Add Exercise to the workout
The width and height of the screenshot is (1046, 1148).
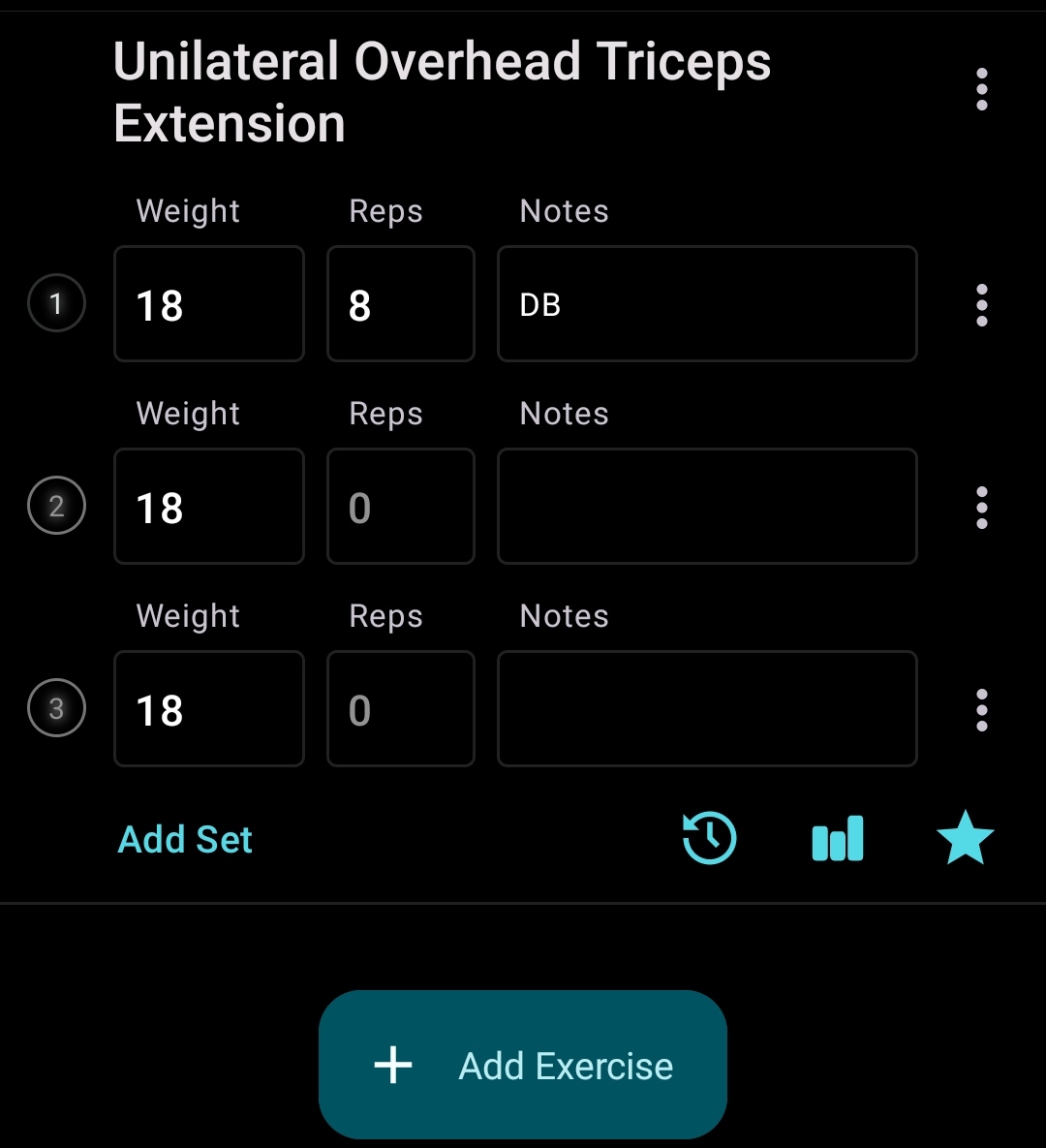[x=523, y=1065]
